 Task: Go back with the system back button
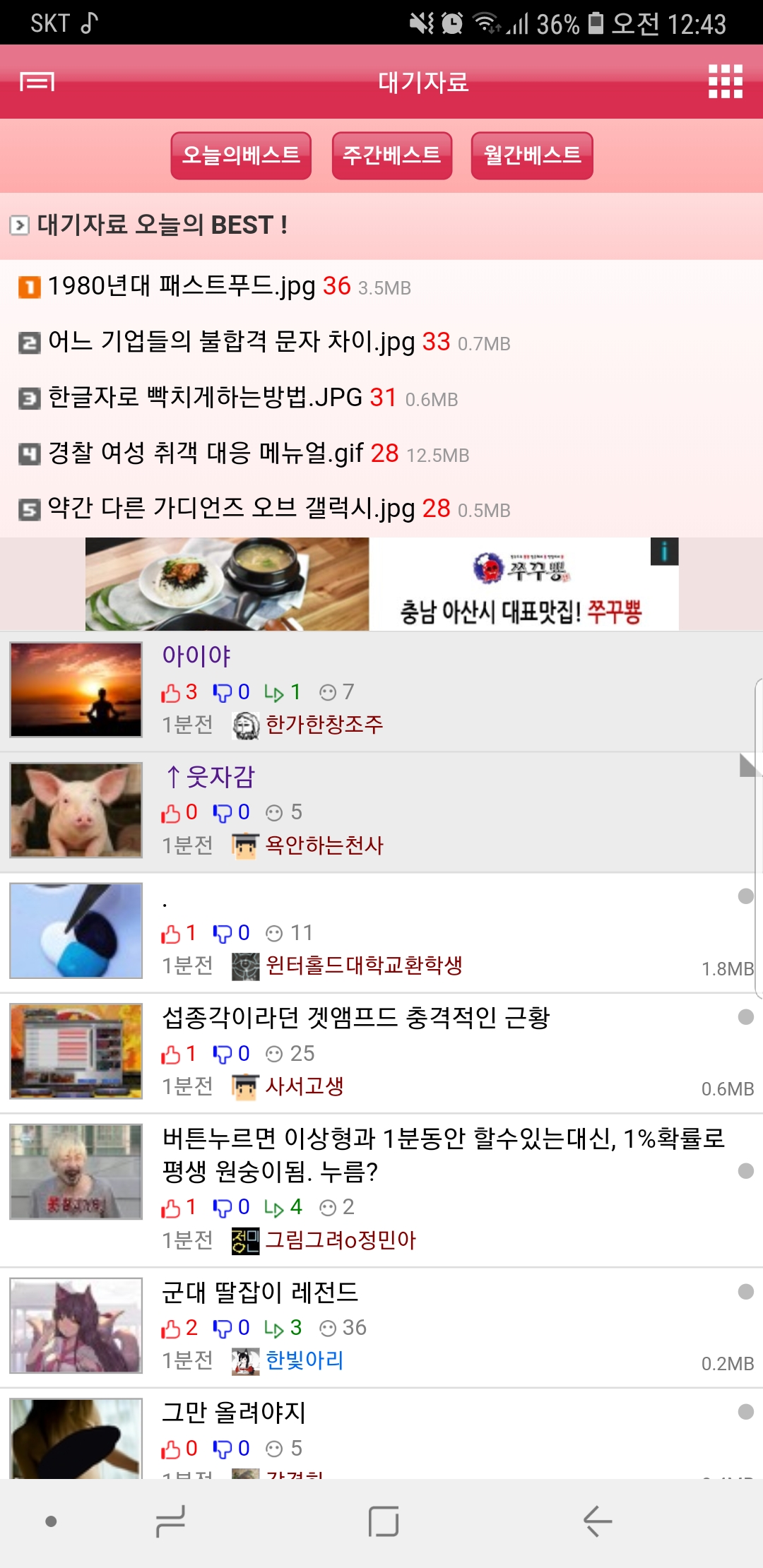point(598,1521)
